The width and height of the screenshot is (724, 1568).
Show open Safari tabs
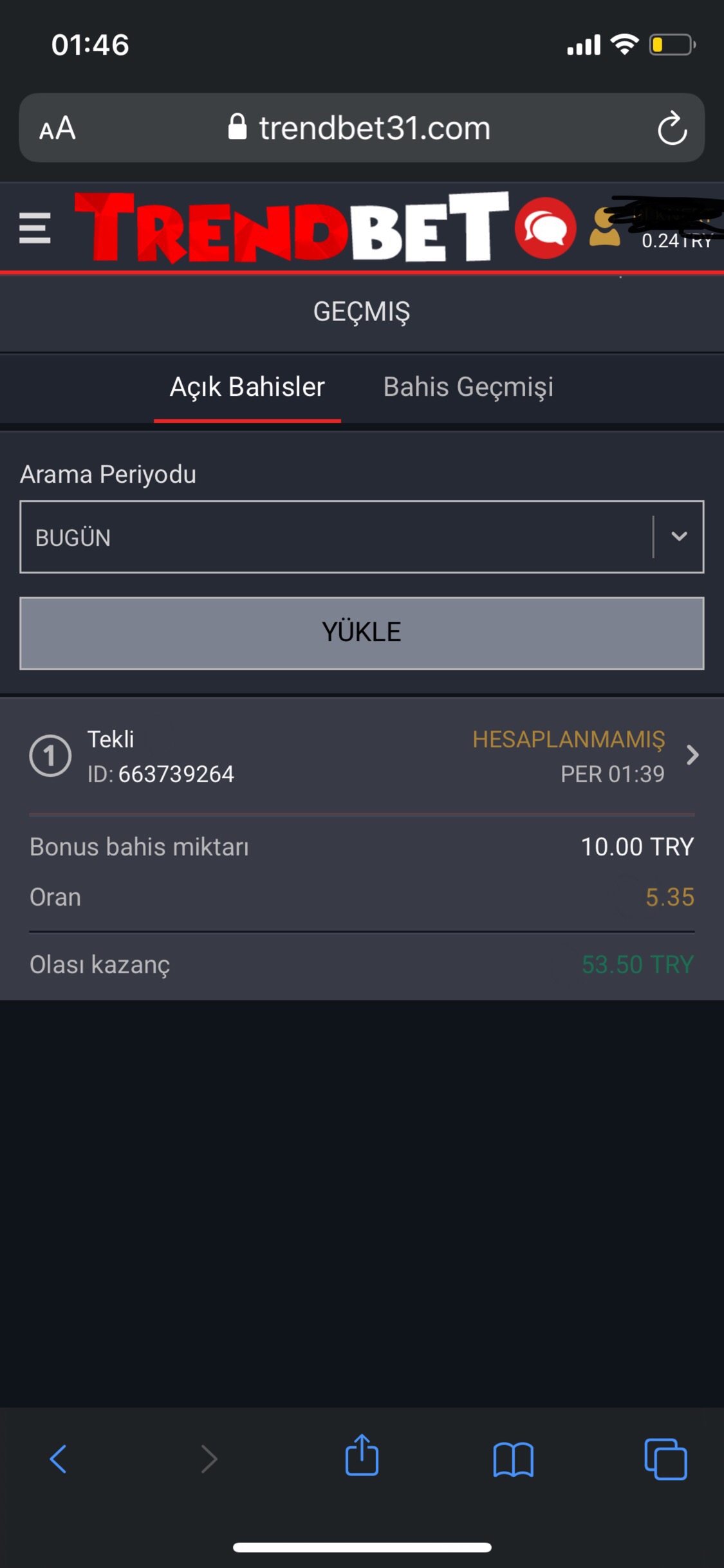pos(665,1459)
